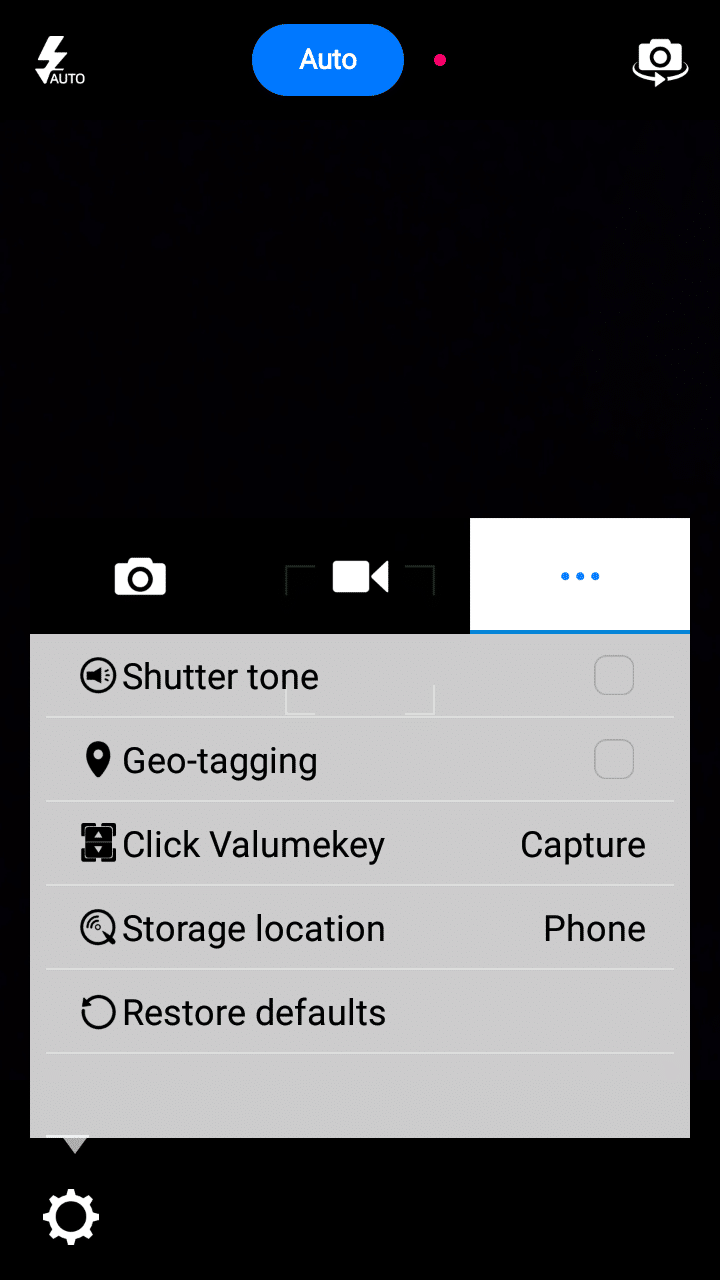Enable the Geo-tagging checkbox
Image resolution: width=720 pixels, height=1280 pixels.
[613, 760]
